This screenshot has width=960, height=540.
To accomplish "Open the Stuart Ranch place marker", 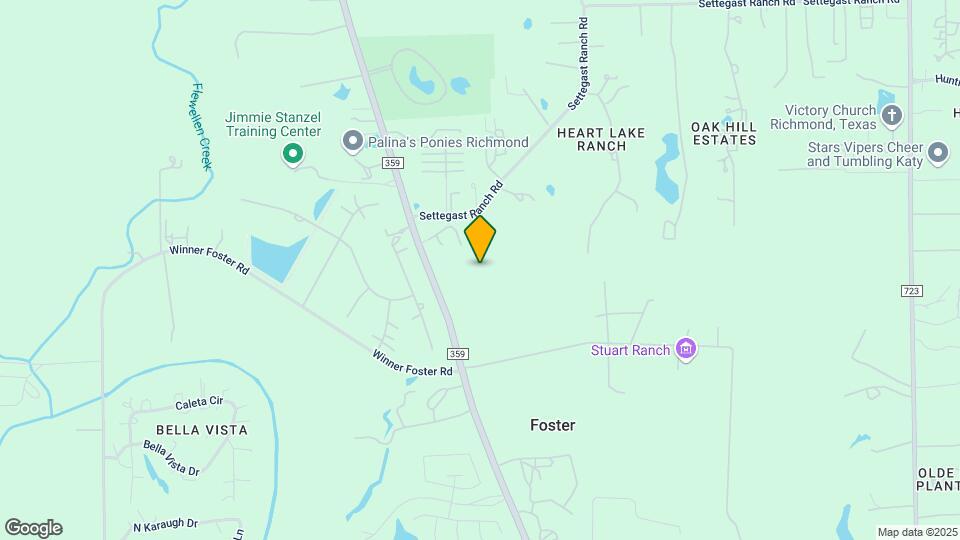I will [686, 349].
